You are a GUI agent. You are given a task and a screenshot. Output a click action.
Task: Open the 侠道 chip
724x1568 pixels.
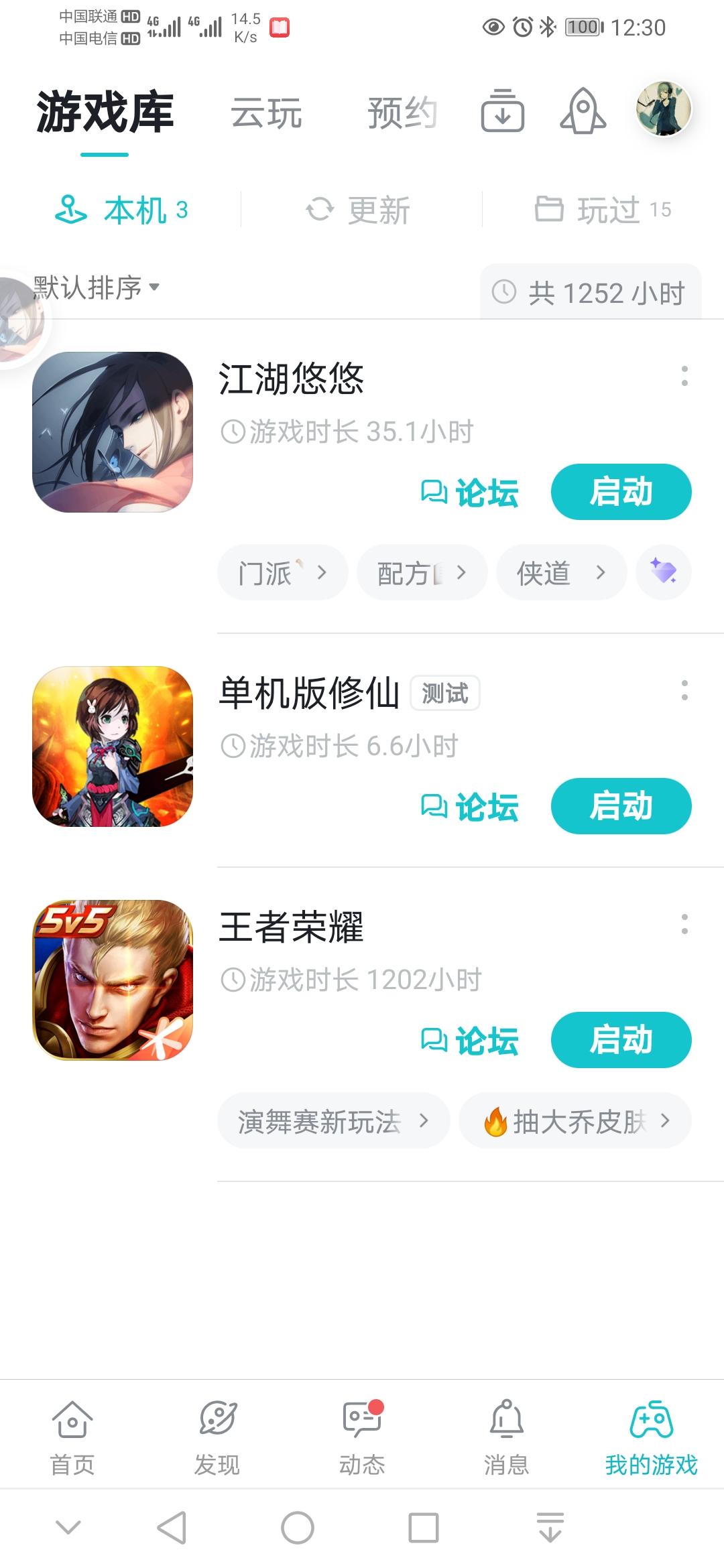point(561,573)
